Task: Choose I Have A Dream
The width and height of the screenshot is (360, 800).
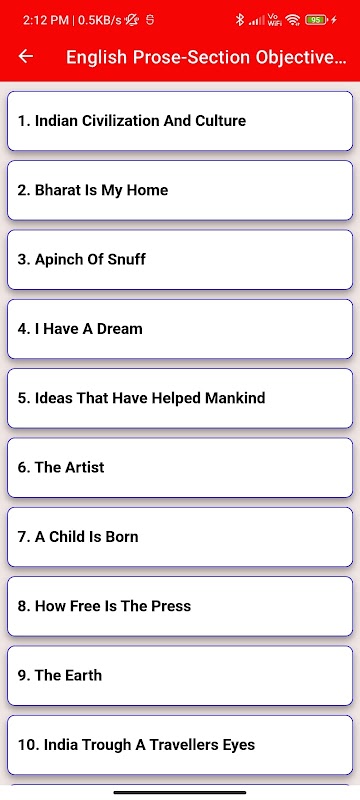Action: (x=180, y=329)
